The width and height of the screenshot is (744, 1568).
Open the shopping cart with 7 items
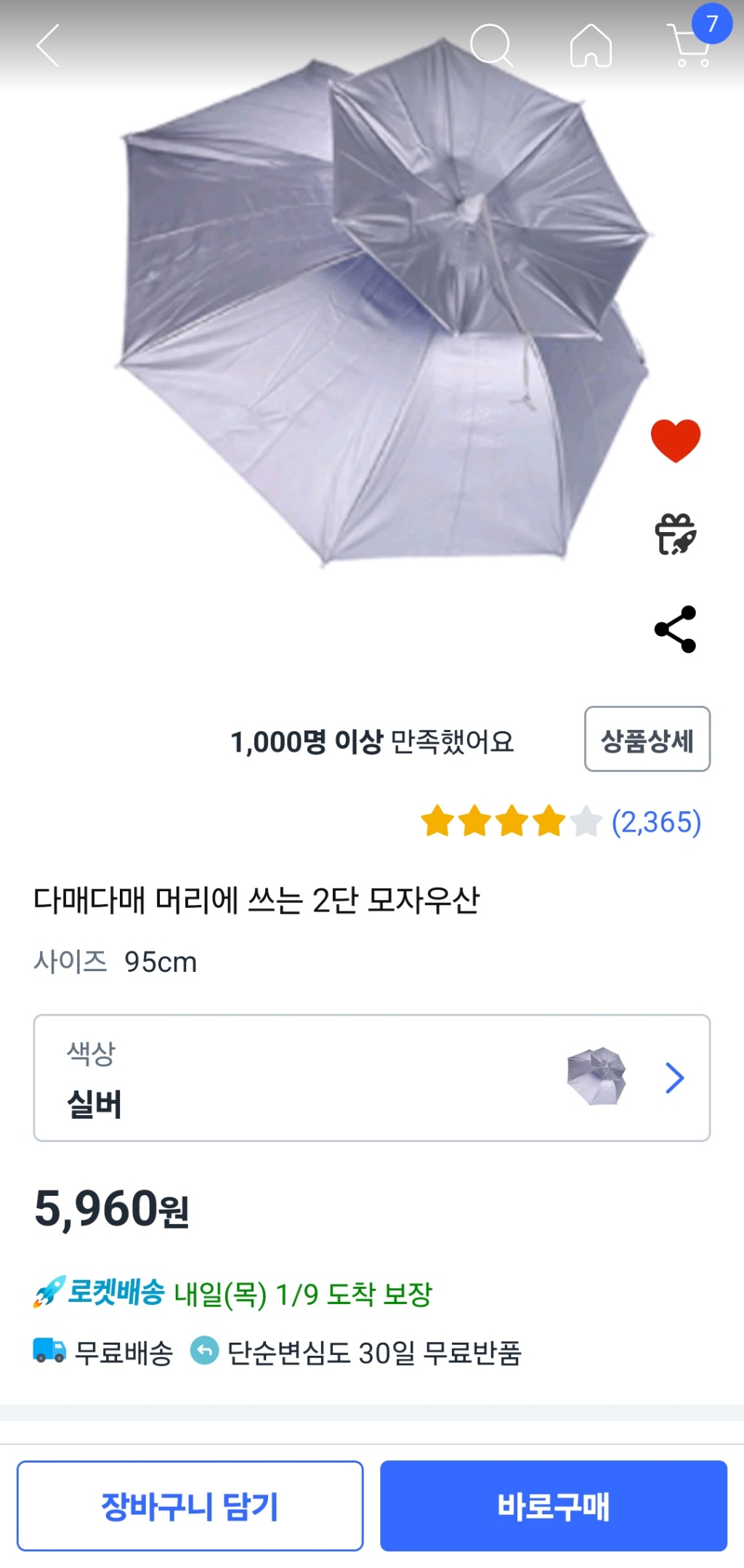690,45
